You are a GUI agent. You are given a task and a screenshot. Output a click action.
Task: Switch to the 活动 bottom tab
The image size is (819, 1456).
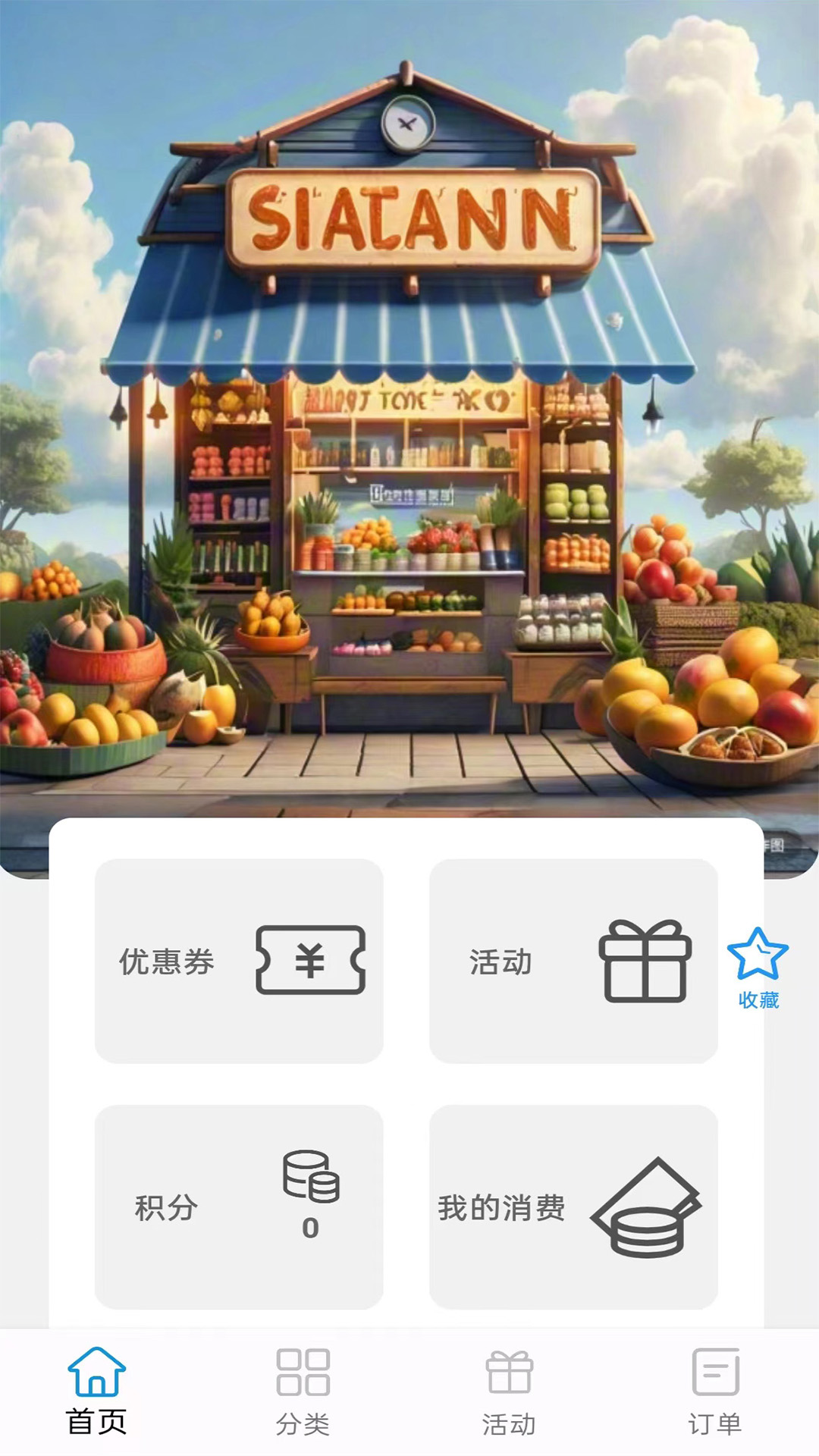point(509,1391)
